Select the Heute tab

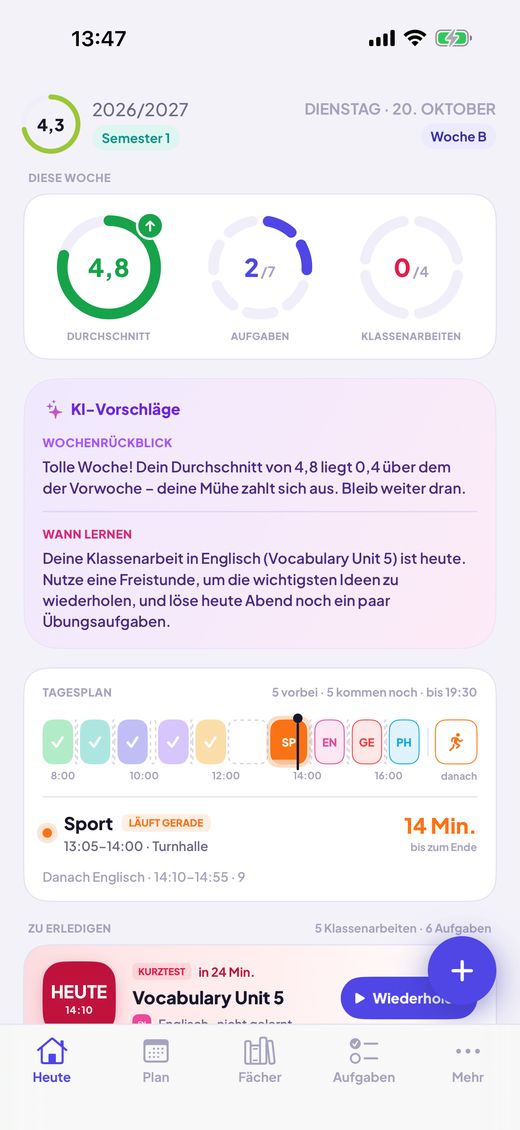point(52,1061)
